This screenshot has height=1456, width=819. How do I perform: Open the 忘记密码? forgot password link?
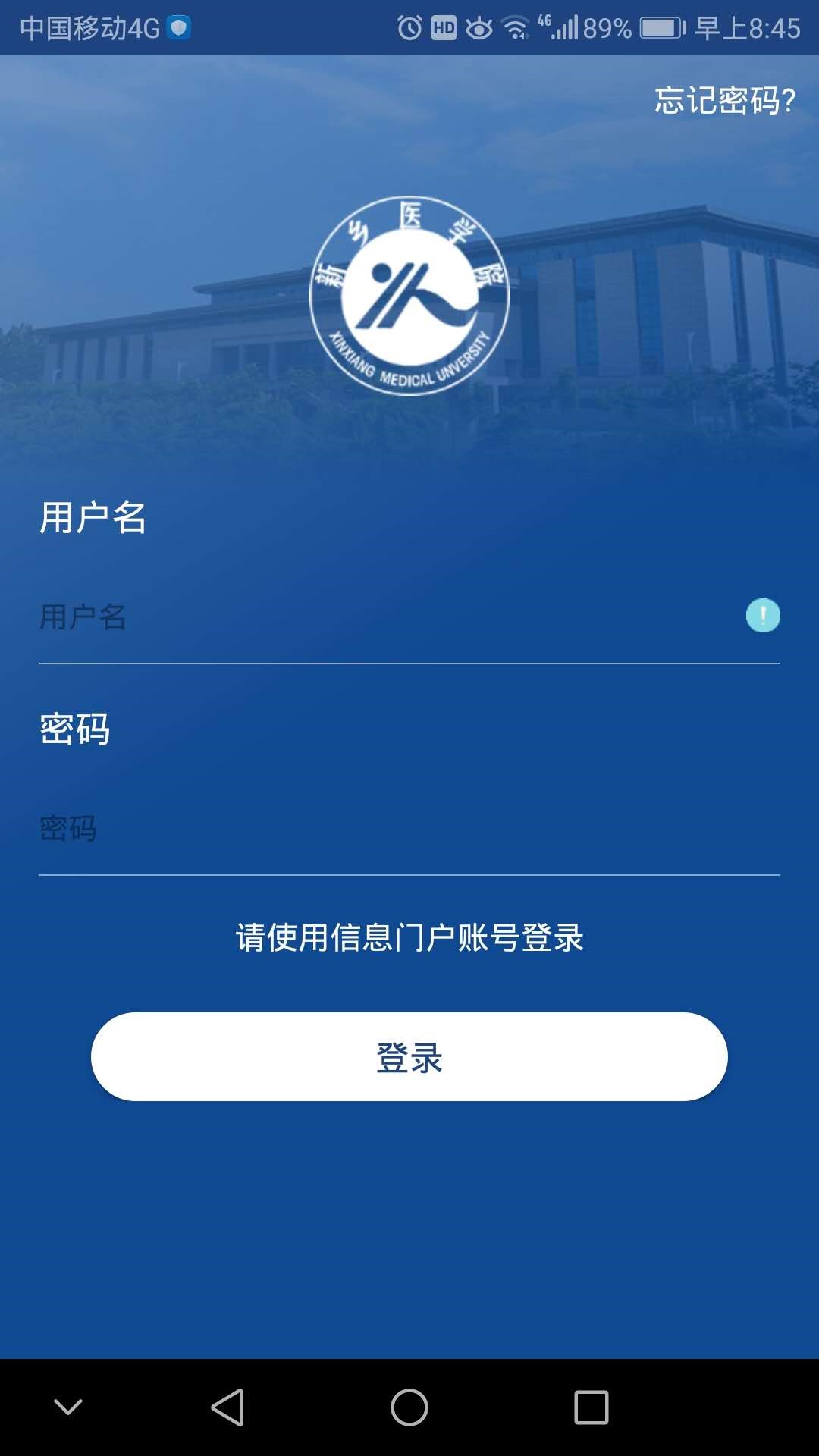tap(725, 100)
